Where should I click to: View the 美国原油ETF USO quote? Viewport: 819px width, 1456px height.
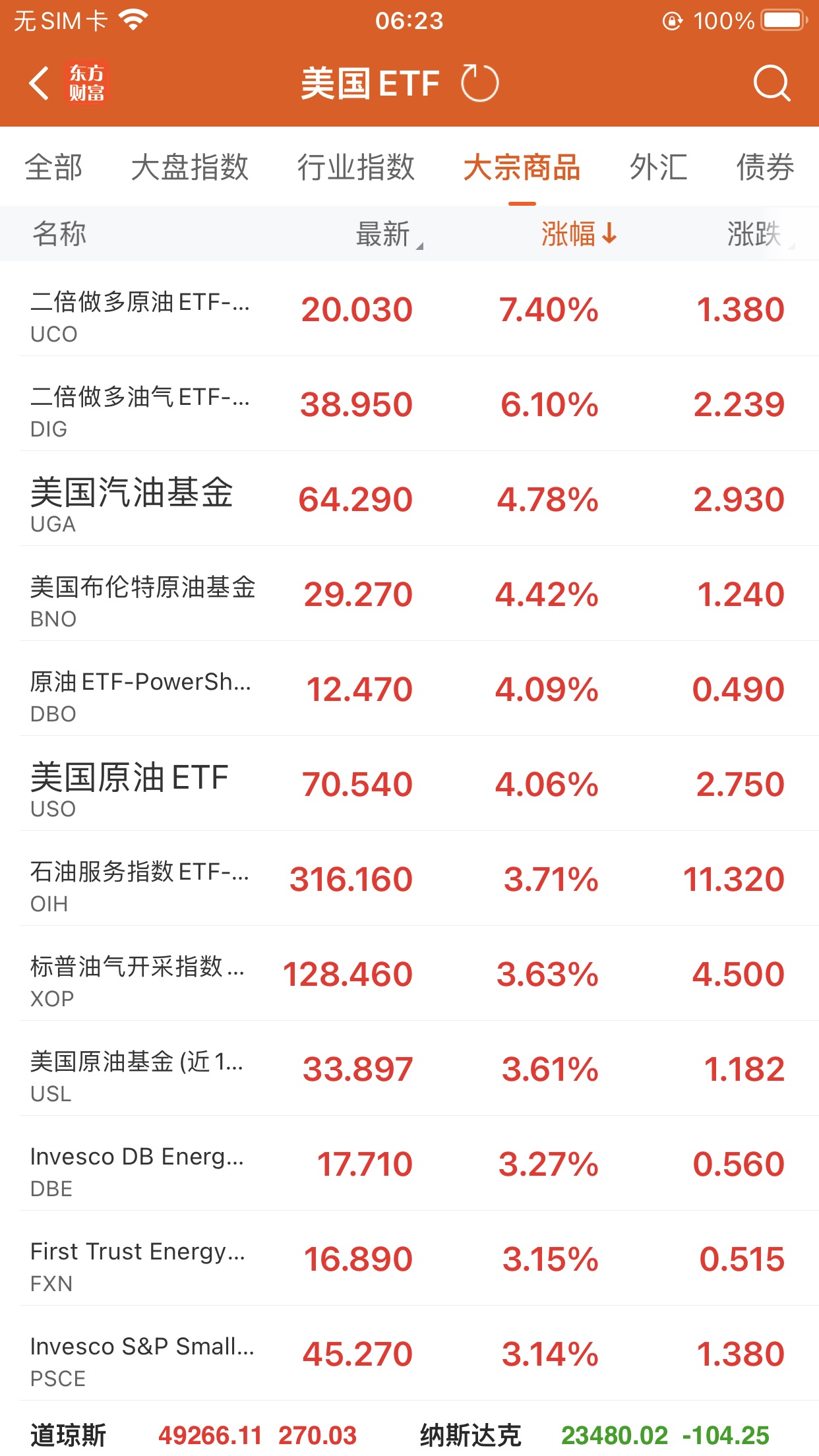[x=409, y=785]
